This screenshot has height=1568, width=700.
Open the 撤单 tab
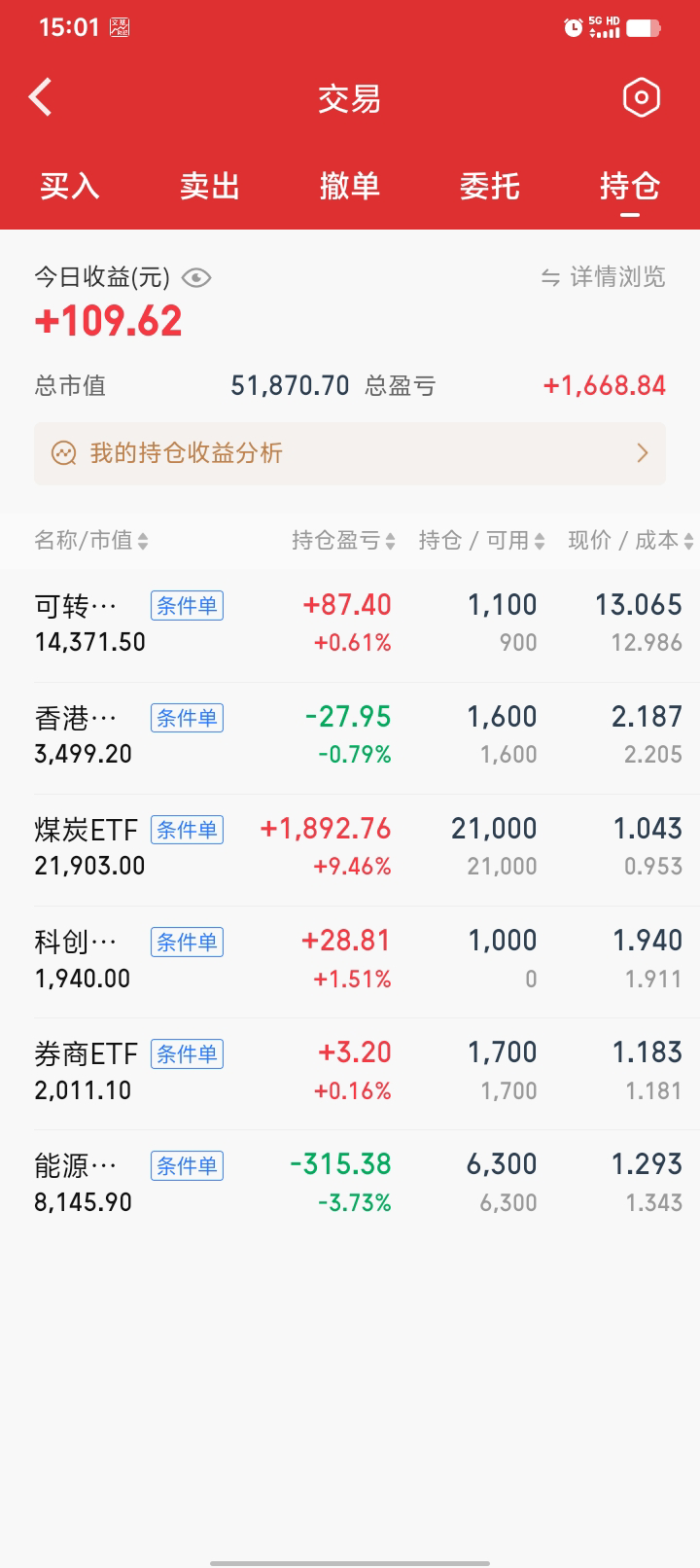(350, 186)
